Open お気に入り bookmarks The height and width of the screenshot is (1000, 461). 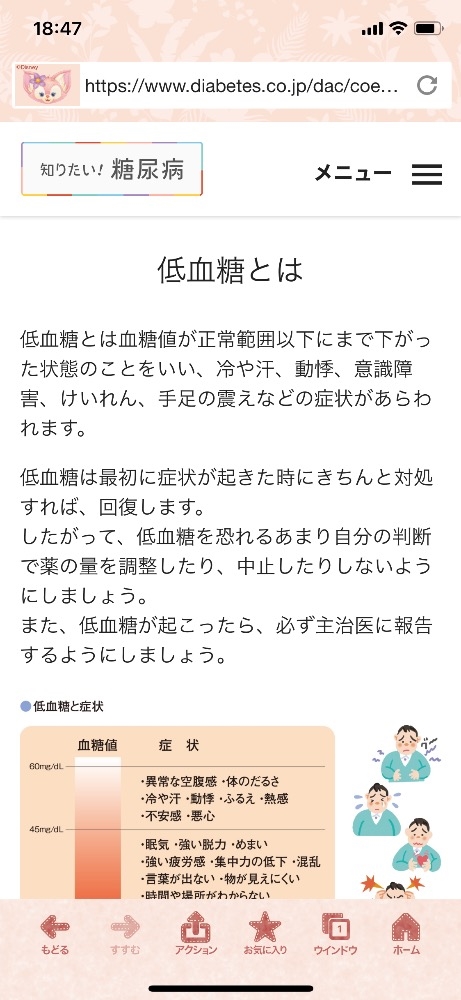[265, 934]
